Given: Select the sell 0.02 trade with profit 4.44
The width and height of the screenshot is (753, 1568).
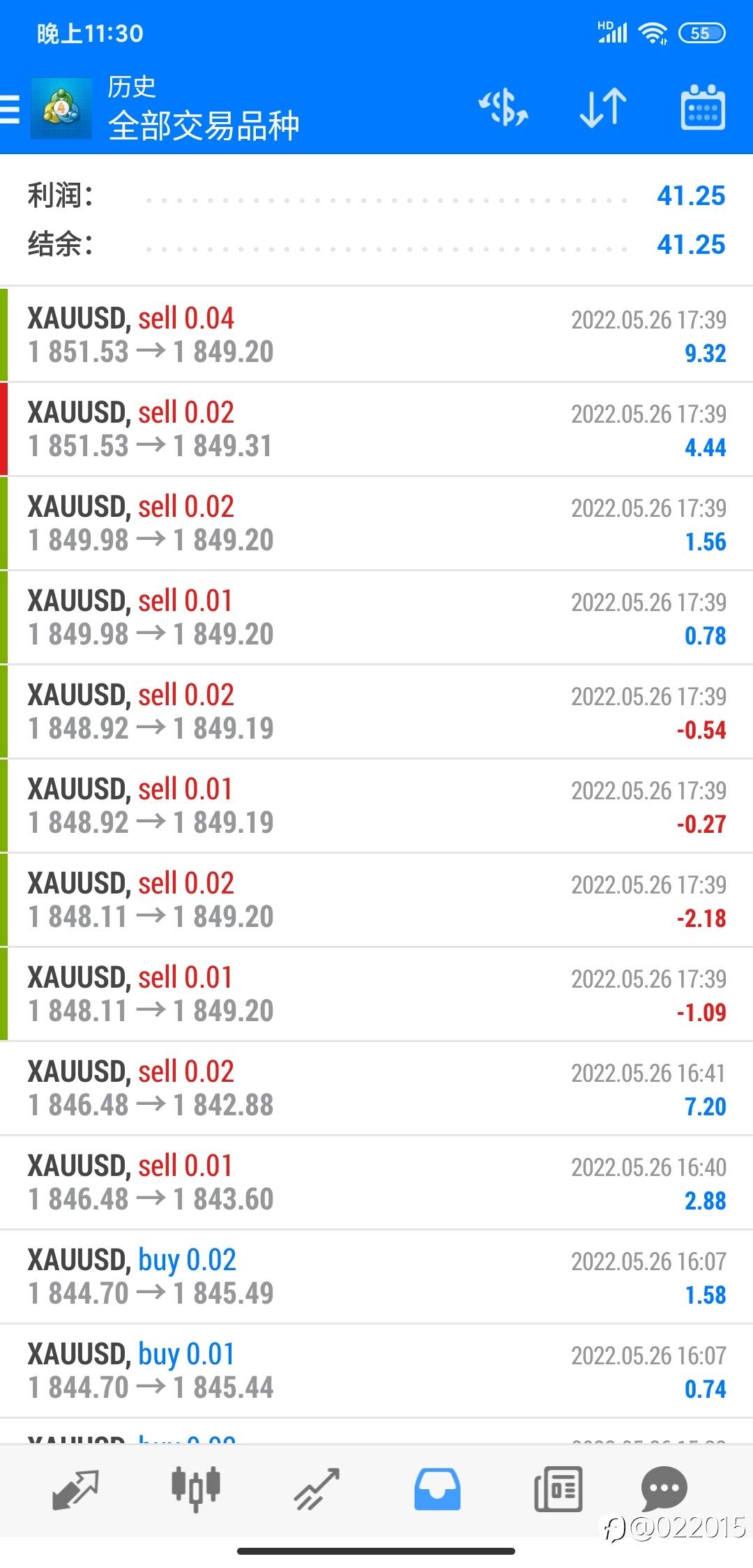Looking at the screenshot, I should point(376,429).
